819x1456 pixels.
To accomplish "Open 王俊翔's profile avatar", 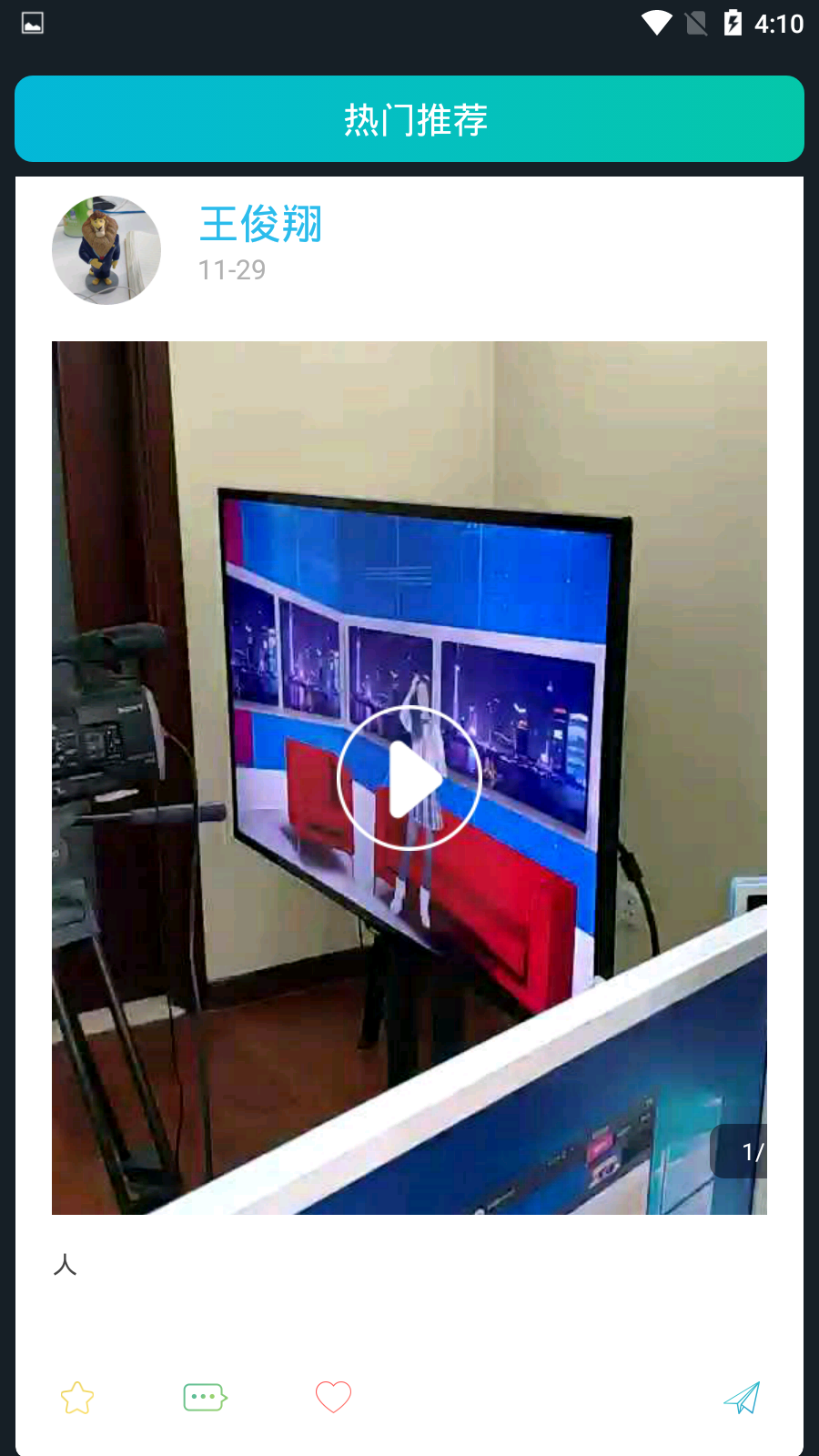I will point(106,250).
